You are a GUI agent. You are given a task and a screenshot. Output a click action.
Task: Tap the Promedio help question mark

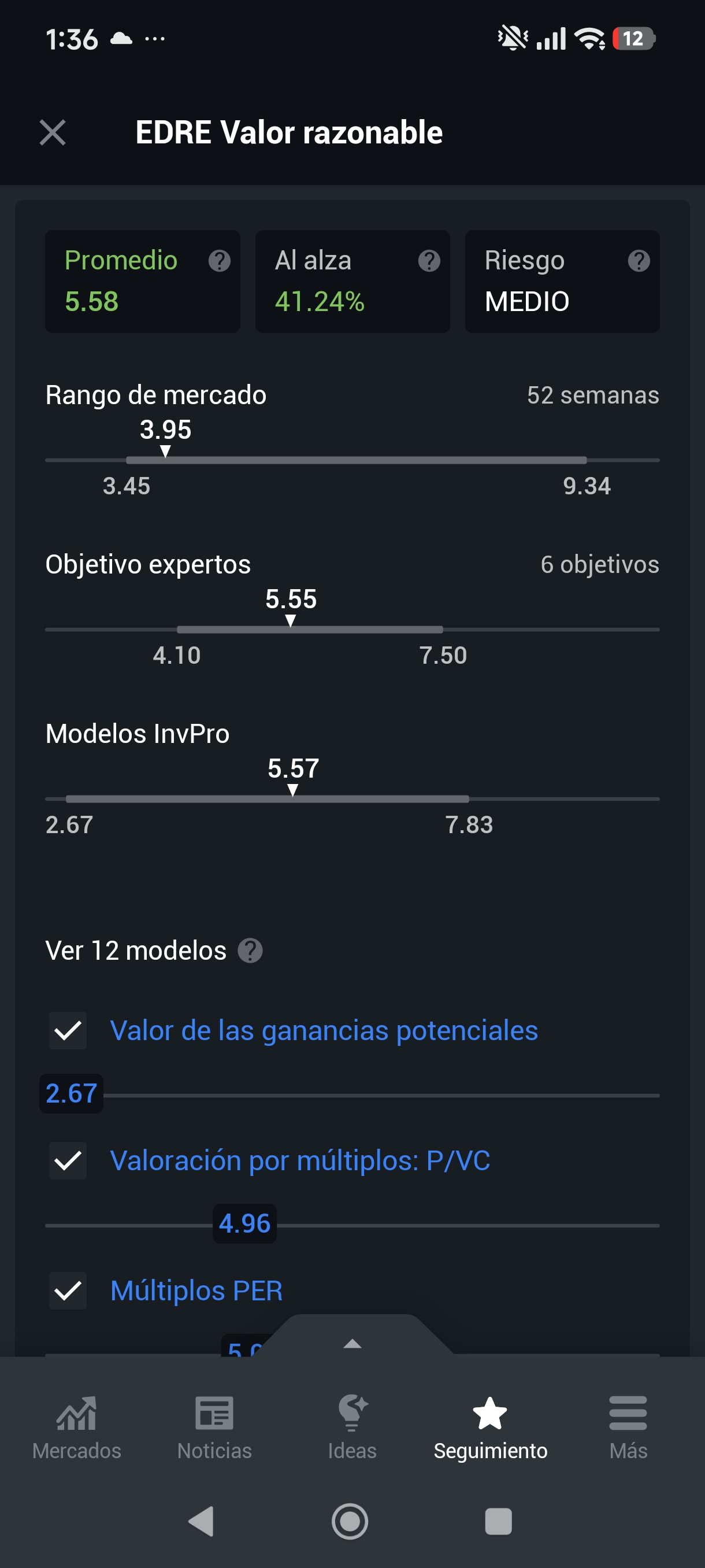[220, 261]
